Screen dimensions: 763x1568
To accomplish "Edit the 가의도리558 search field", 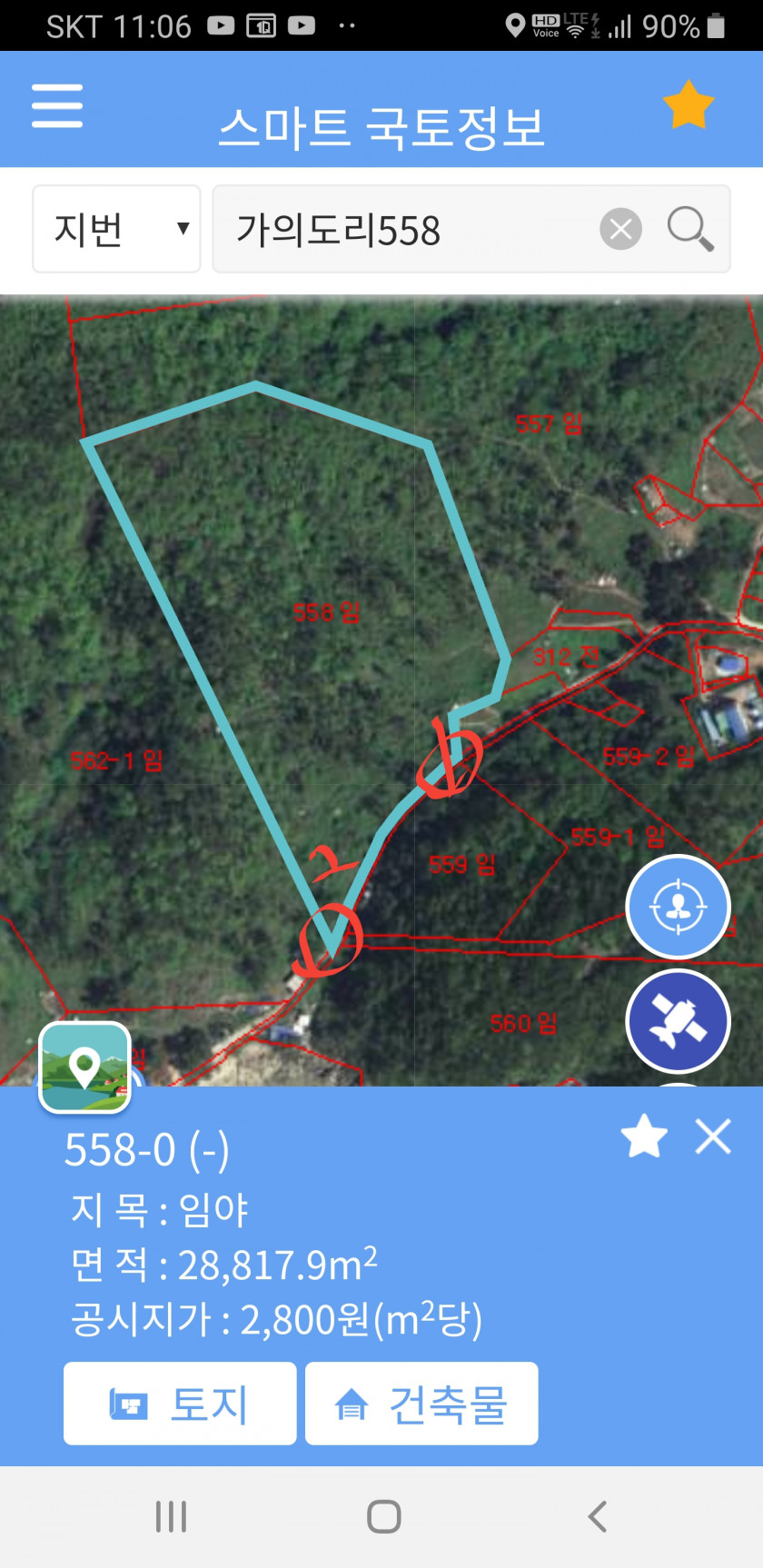I will 404,229.
